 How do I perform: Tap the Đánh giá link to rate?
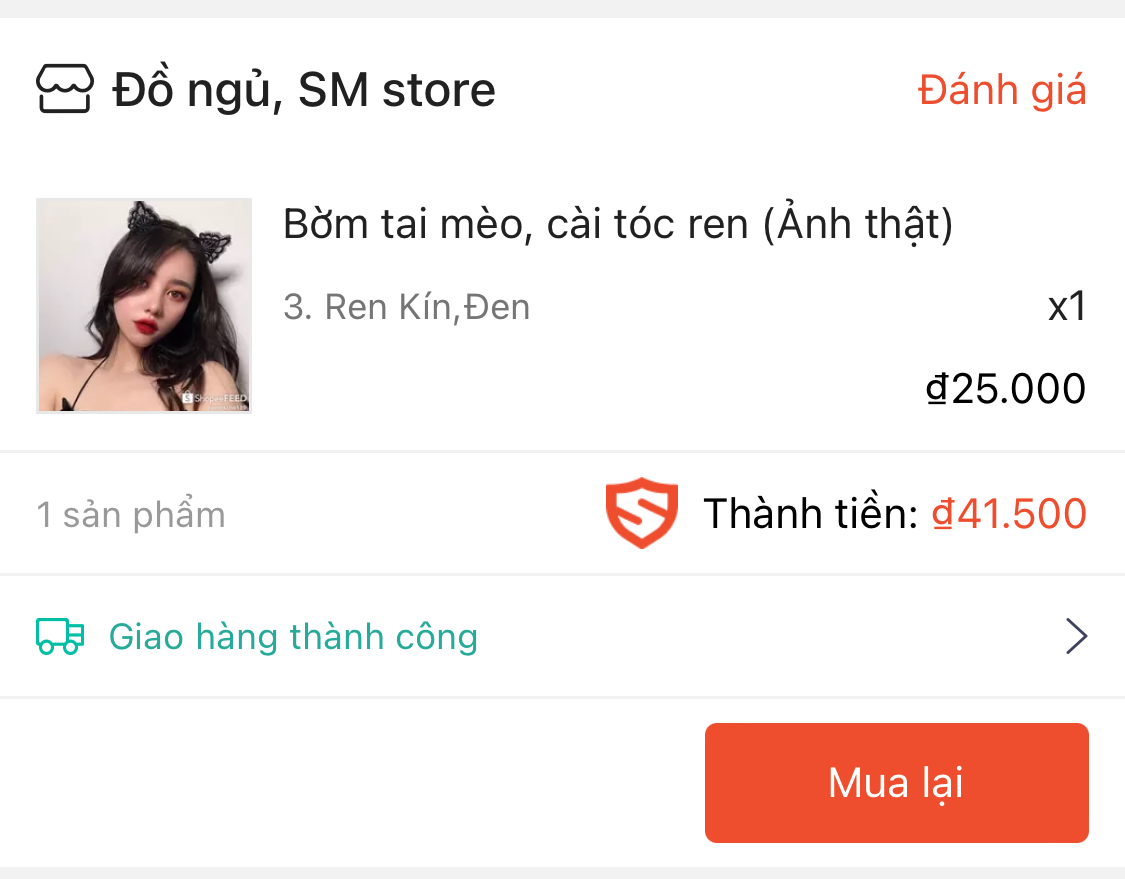[1002, 91]
